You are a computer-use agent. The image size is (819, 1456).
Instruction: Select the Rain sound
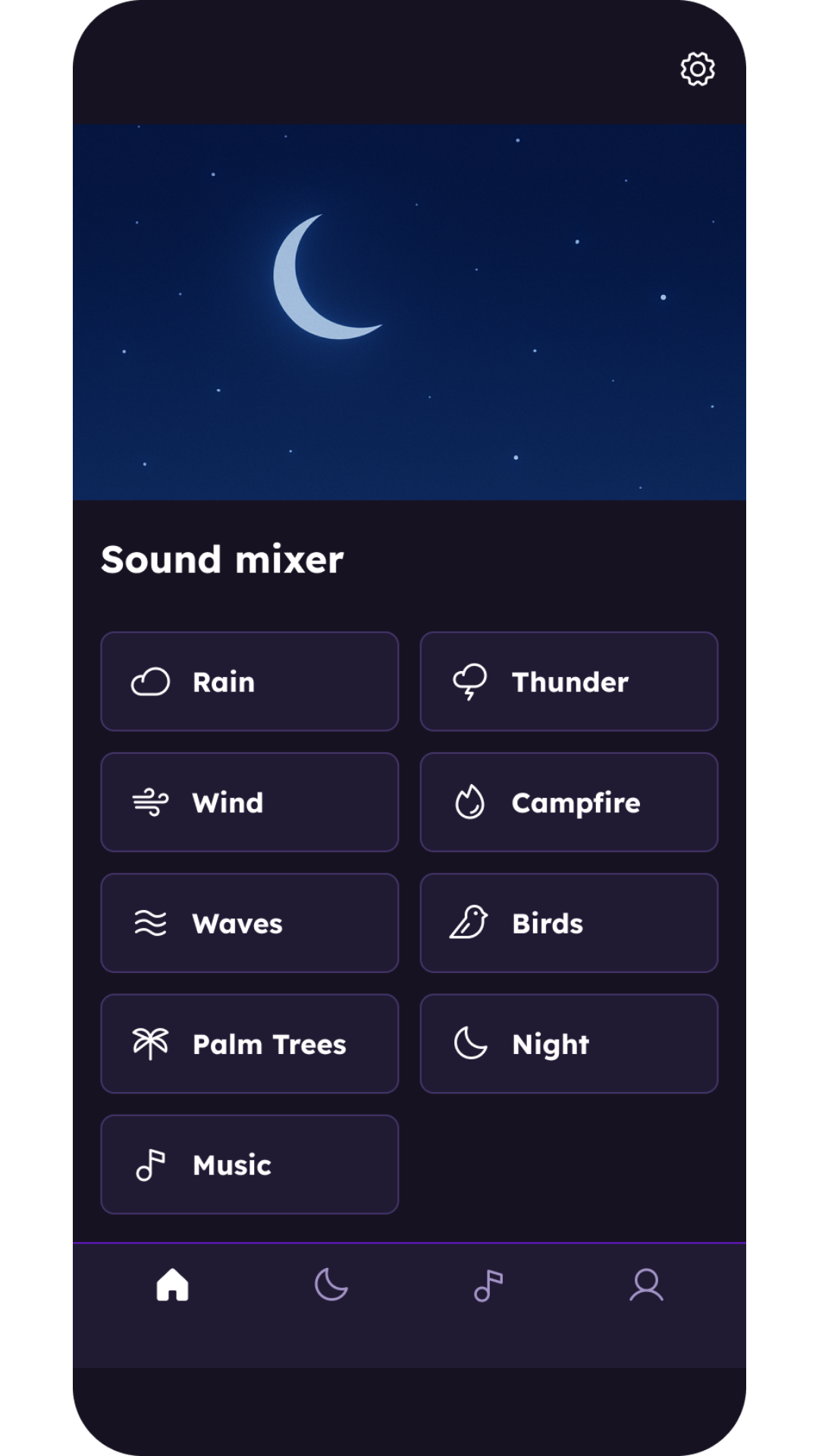click(249, 681)
